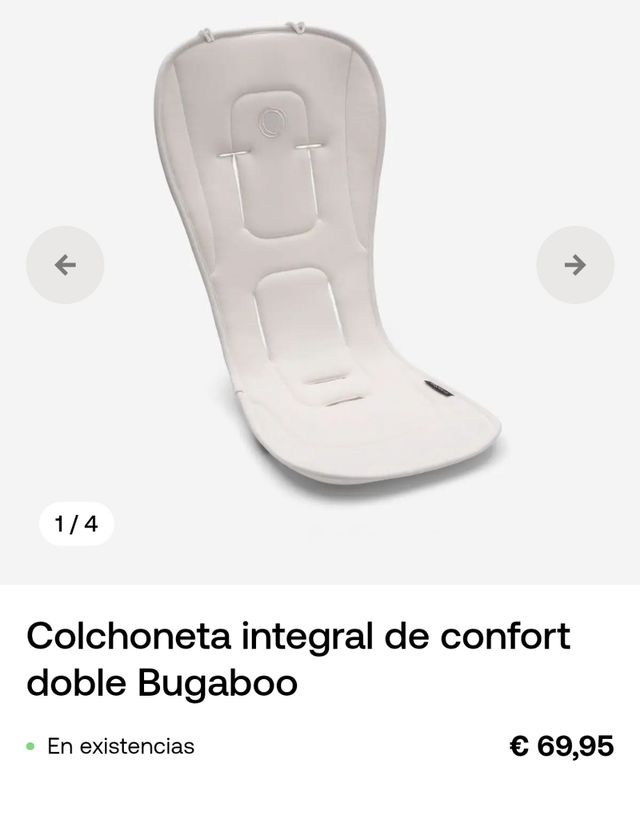The width and height of the screenshot is (640, 835).
Task: Go to the previous product image
Action: [x=65, y=265]
